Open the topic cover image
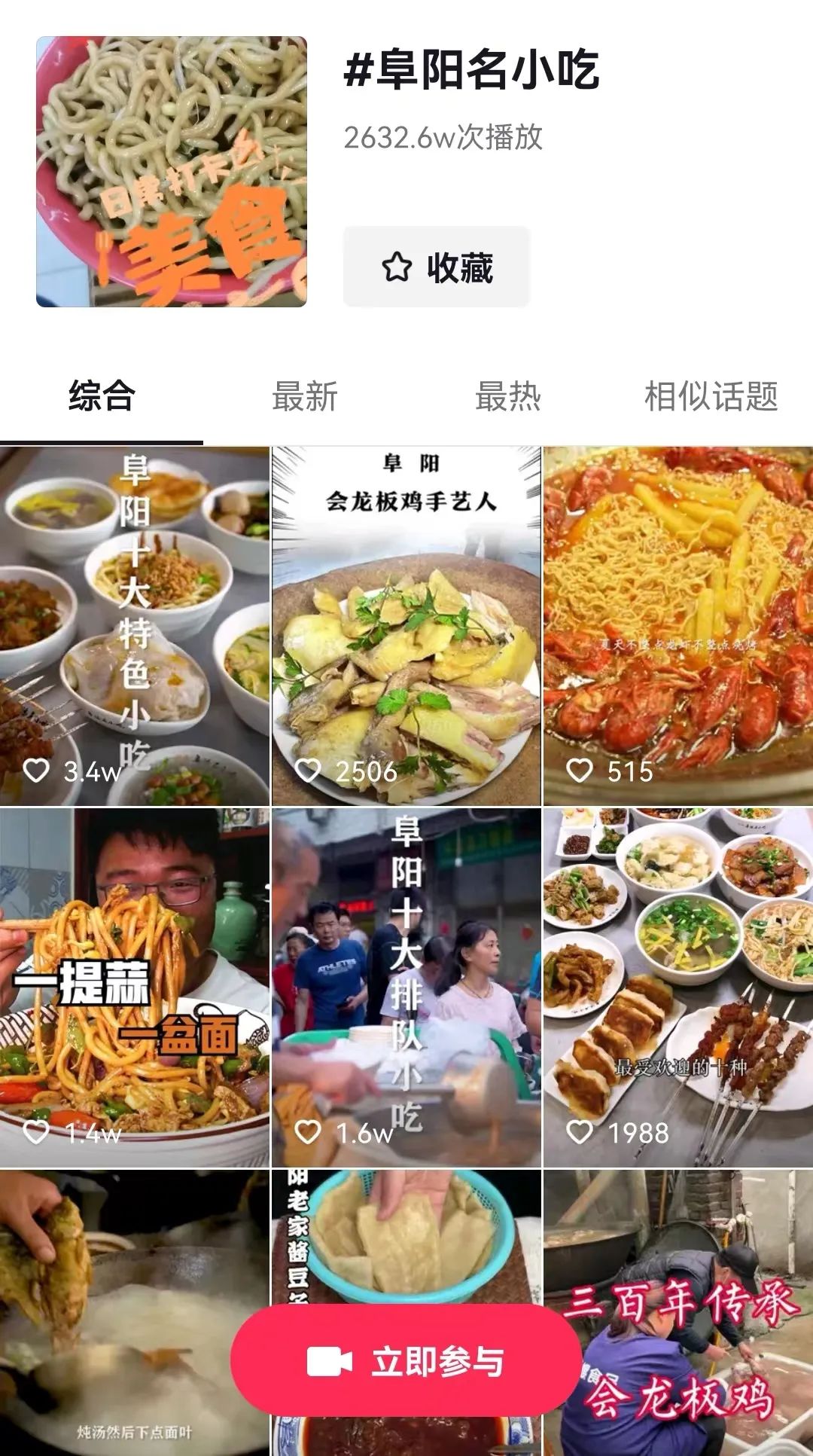The width and height of the screenshot is (813, 1456). tap(172, 172)
